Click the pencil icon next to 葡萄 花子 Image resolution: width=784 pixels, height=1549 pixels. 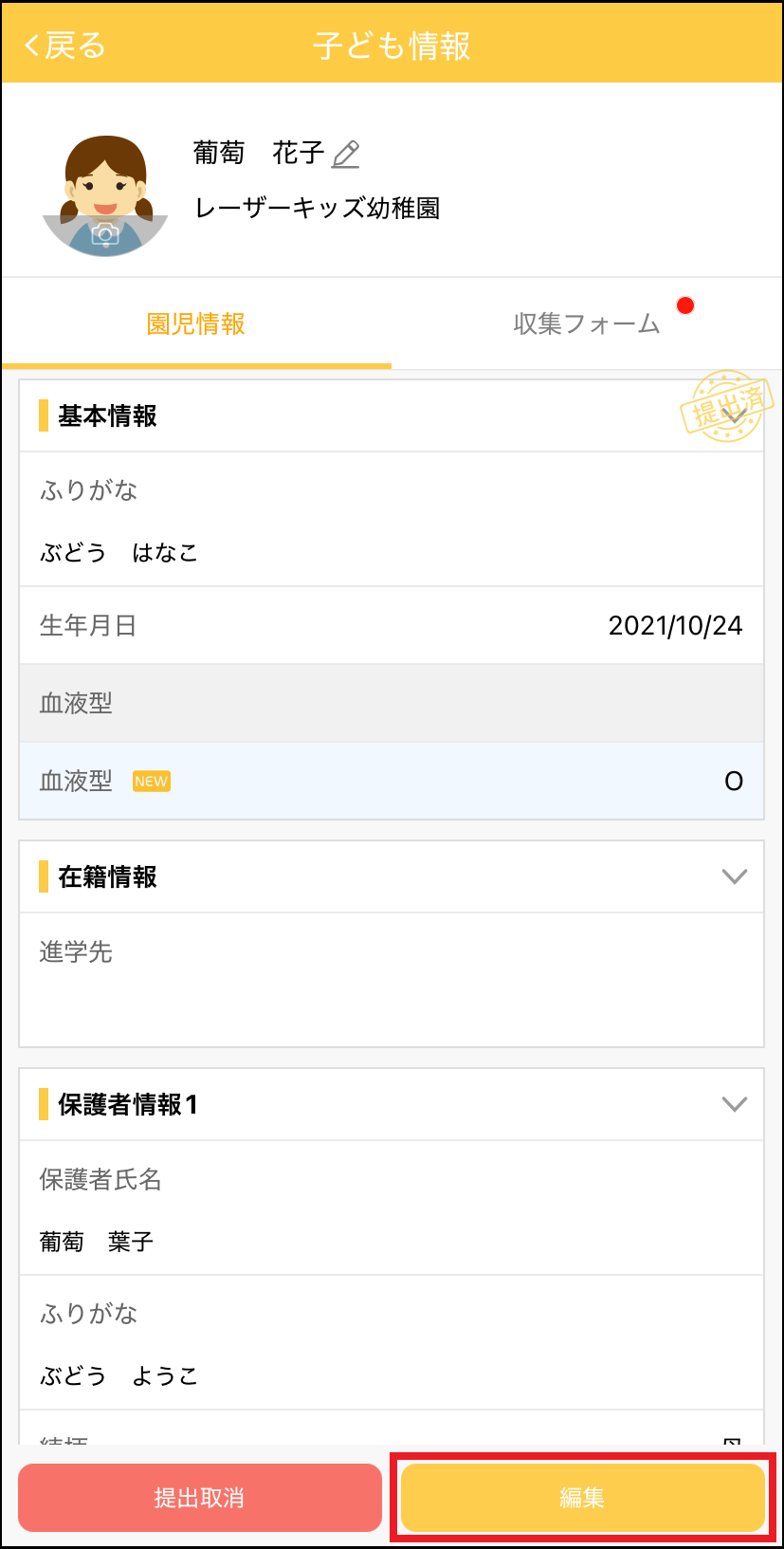point(344,155)
